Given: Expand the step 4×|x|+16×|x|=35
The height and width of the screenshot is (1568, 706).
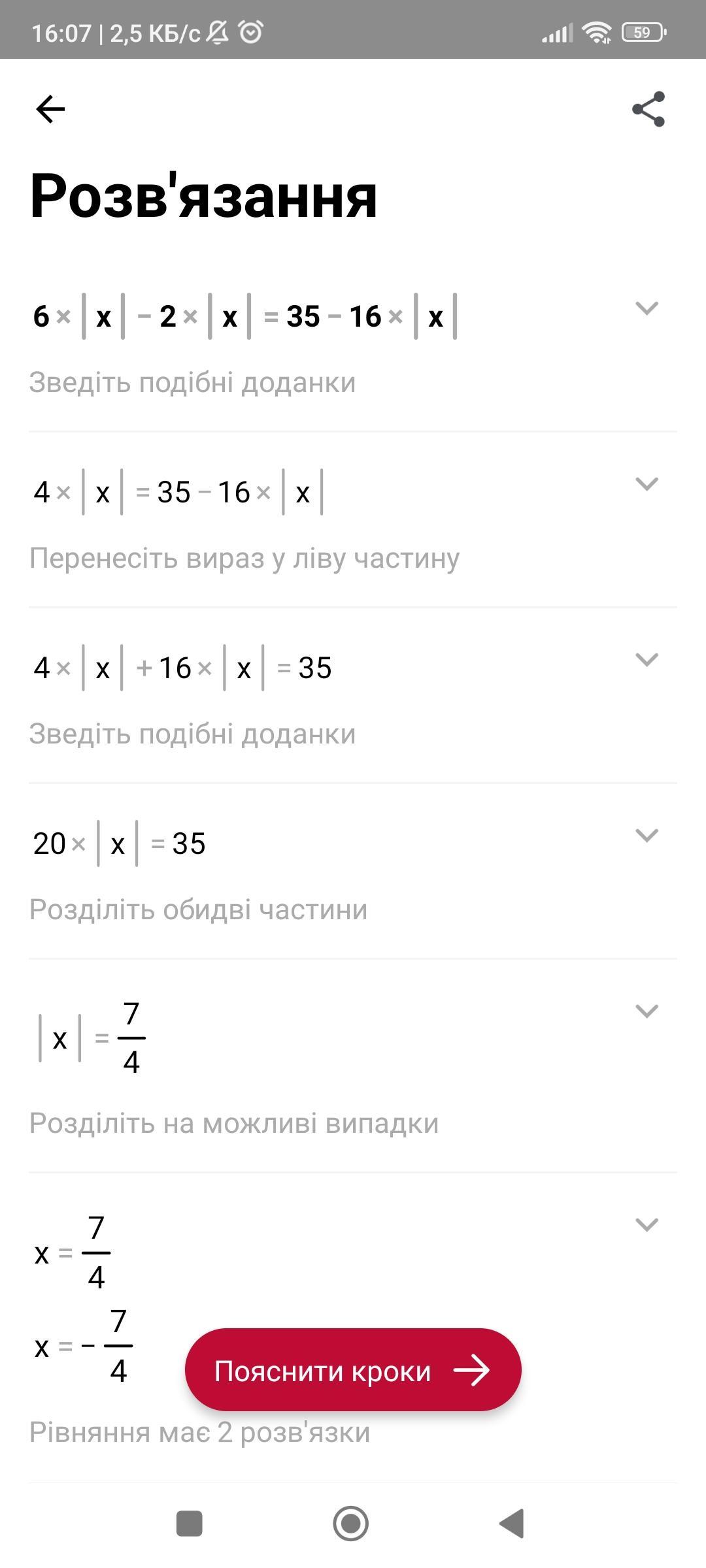Looking at the screenshot, I should pos(647,659).
